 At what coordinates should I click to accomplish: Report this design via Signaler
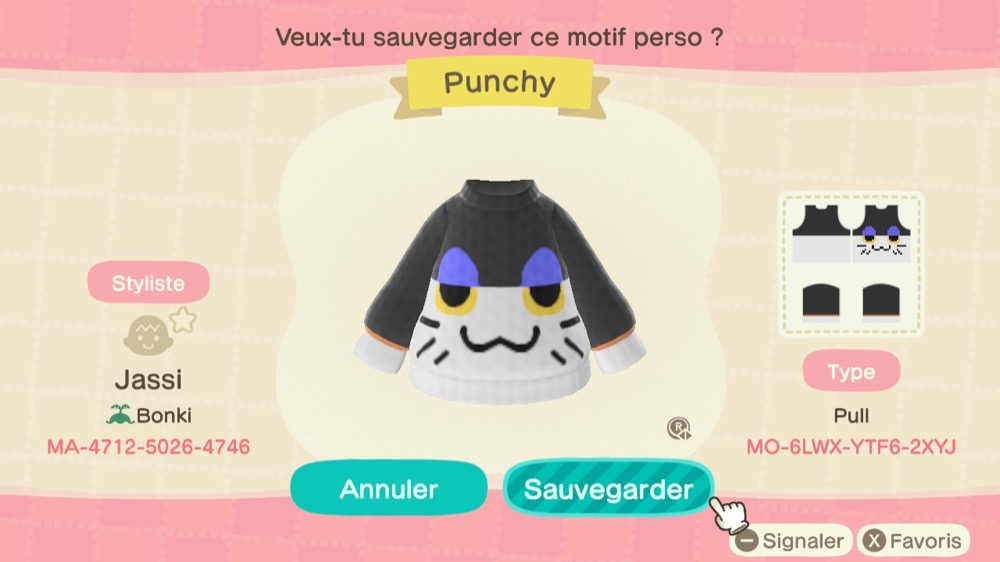point(790,541)
